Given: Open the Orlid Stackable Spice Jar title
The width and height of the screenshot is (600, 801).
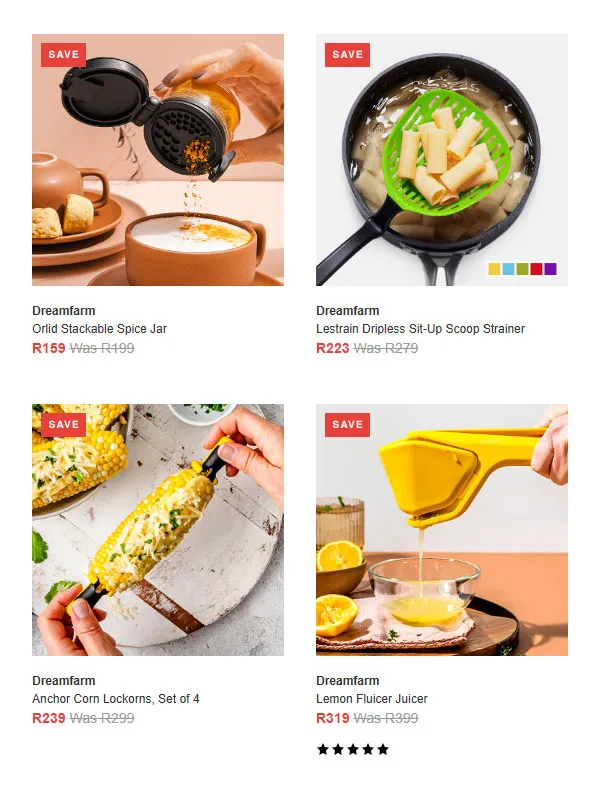Looking at the screenshot, I should [99, 329].
